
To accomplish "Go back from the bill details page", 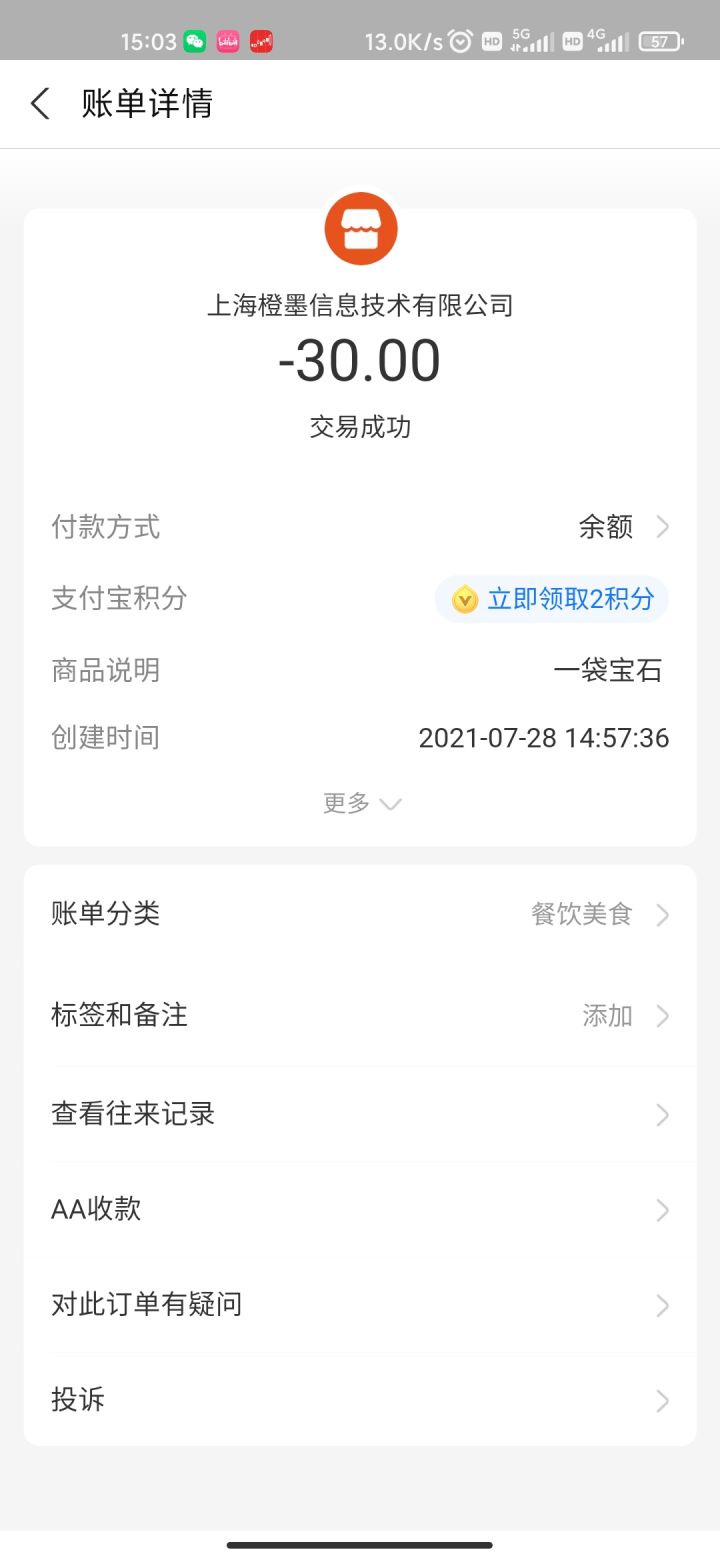I will 40,104.
